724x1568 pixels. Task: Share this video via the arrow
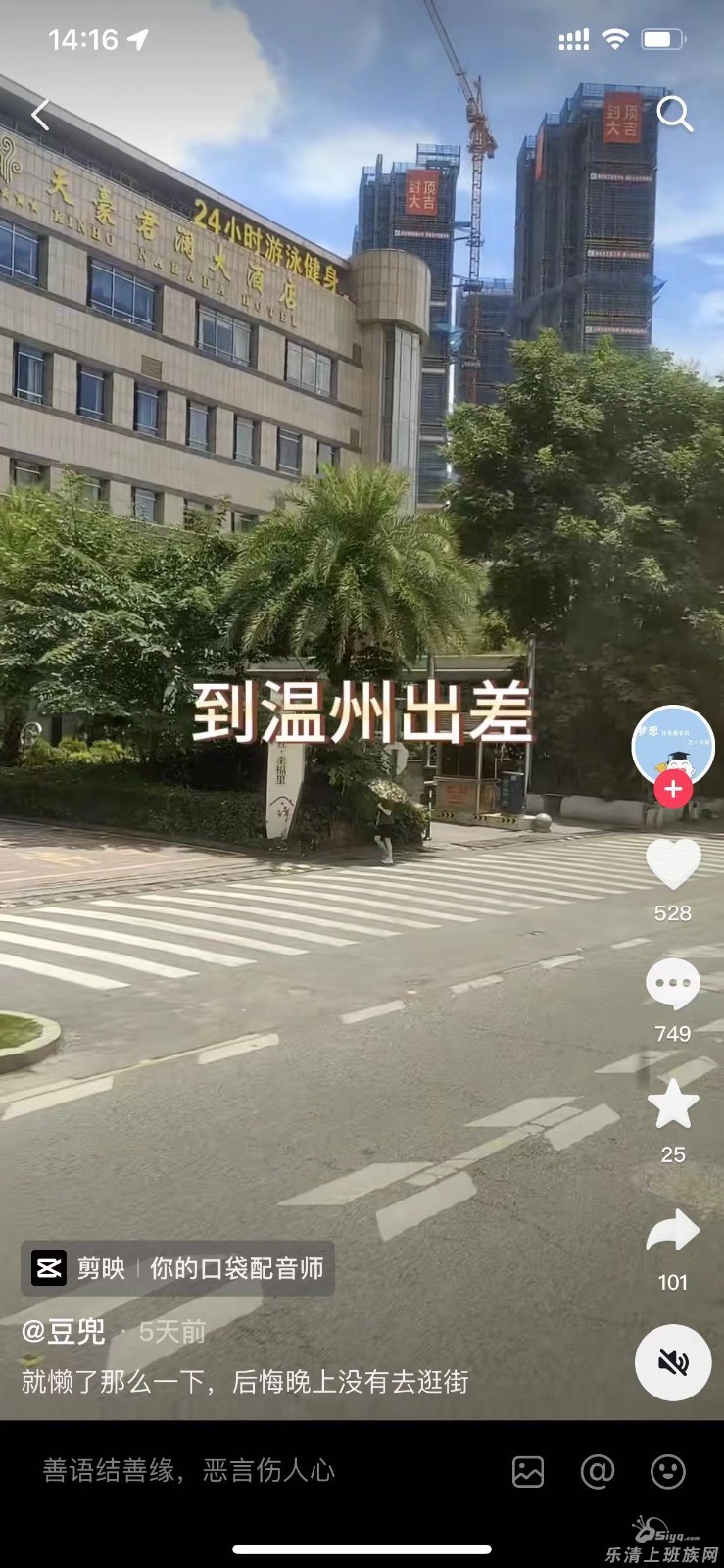pyautogui.click(x=673, y=1232)
